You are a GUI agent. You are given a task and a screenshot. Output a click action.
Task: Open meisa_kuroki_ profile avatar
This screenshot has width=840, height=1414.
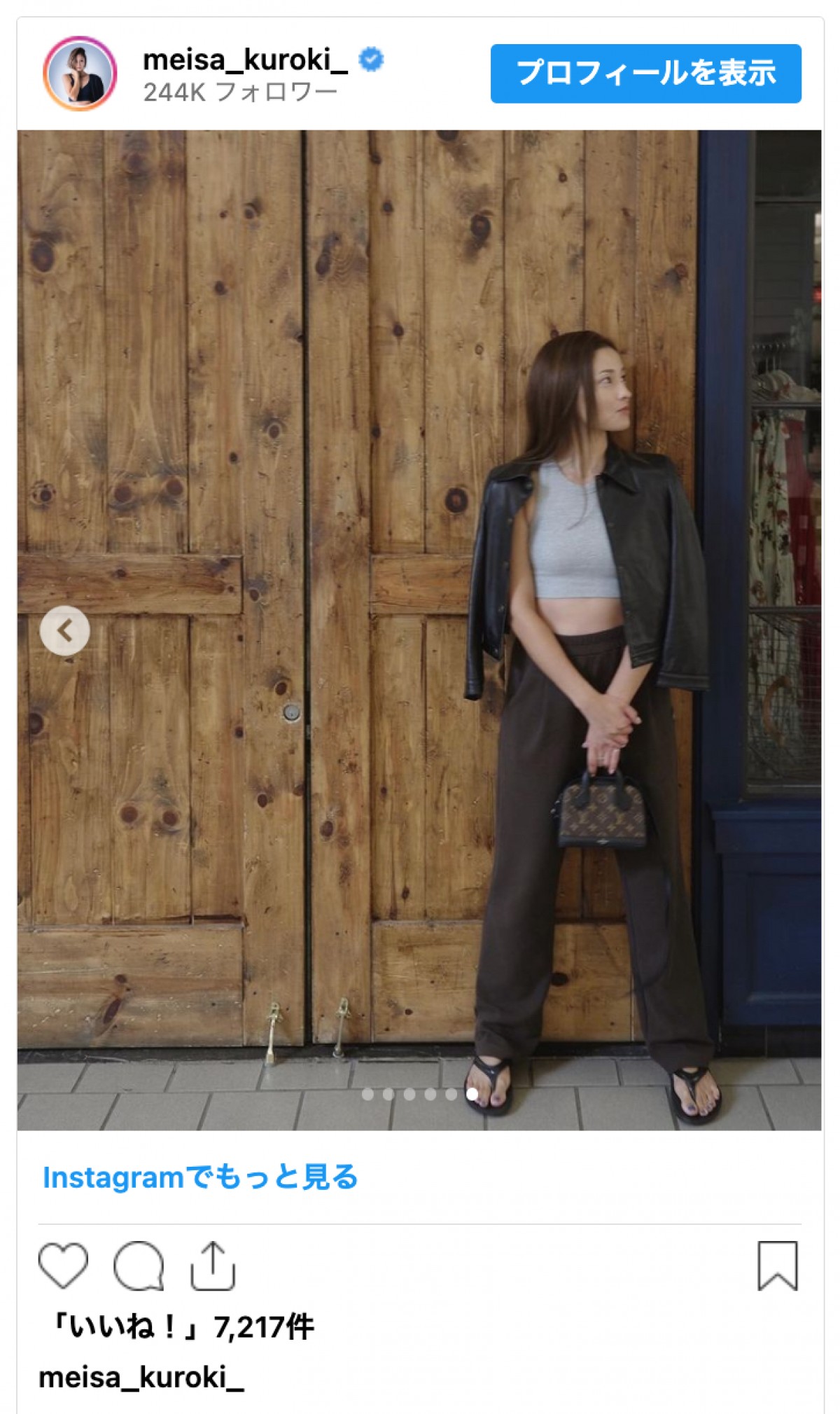[80, 74]
